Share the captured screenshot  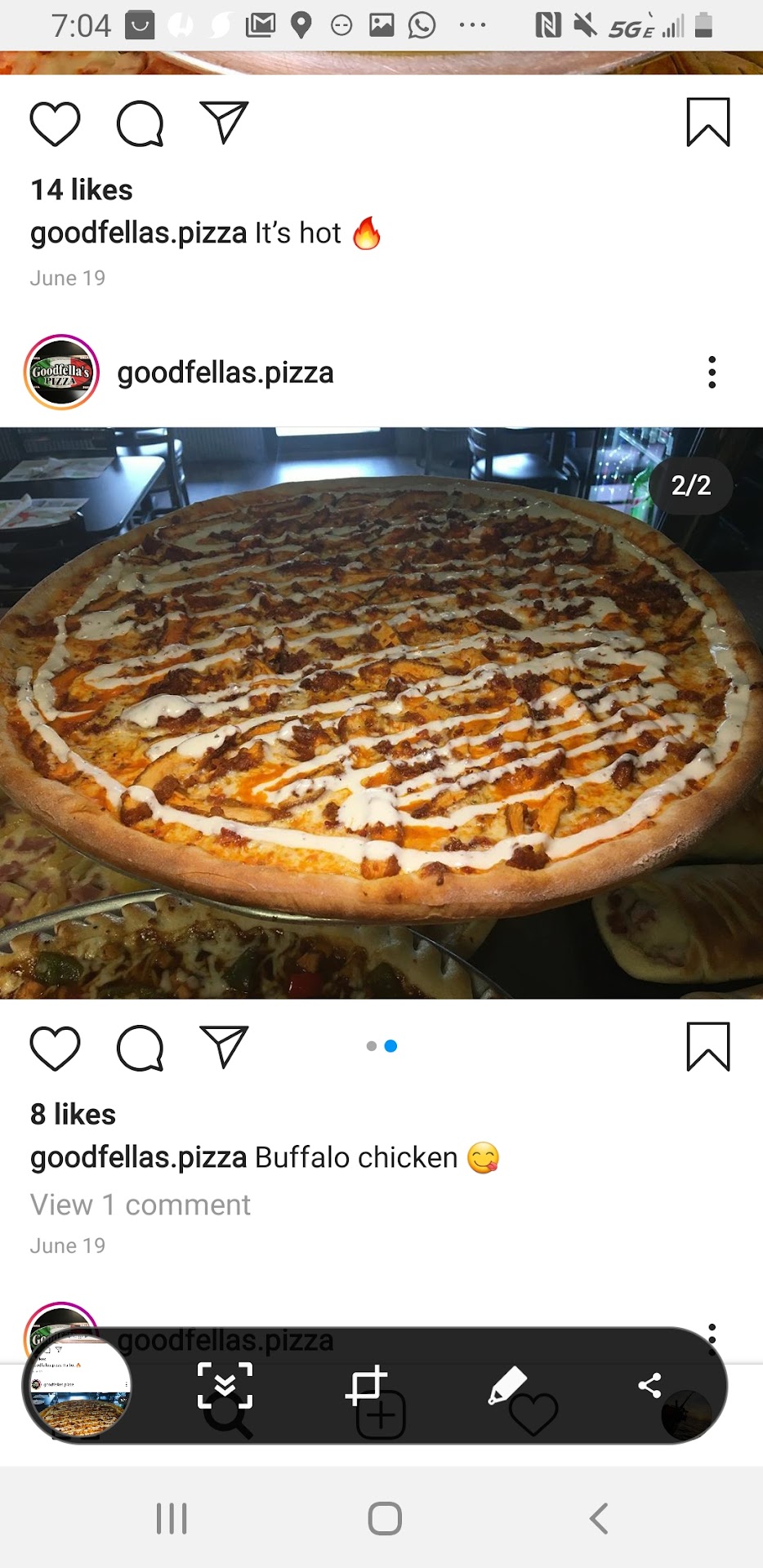click(x=649, y=1385)
